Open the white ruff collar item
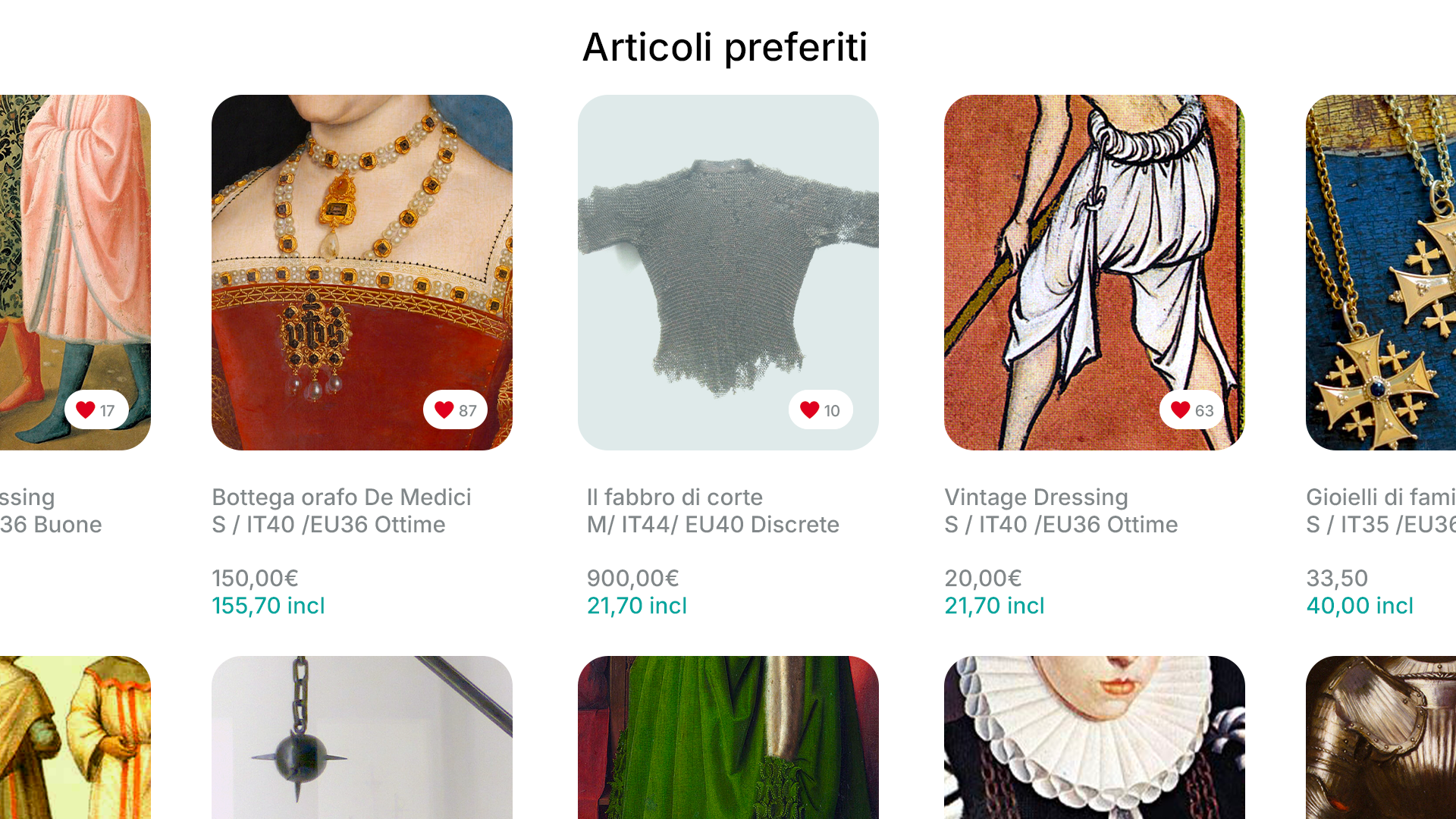 coord(1094,737)
